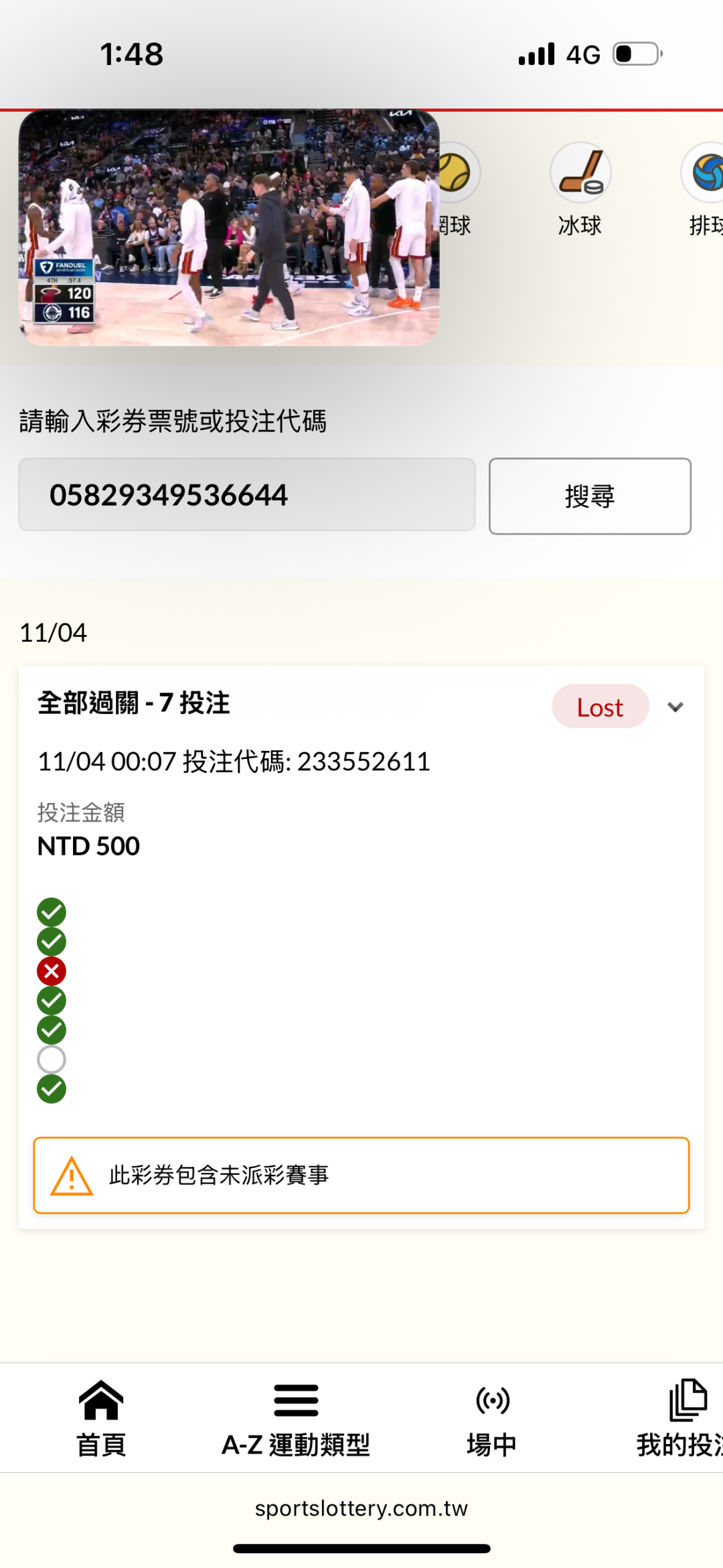Open the floating basketball video player

tap(229, 228)
